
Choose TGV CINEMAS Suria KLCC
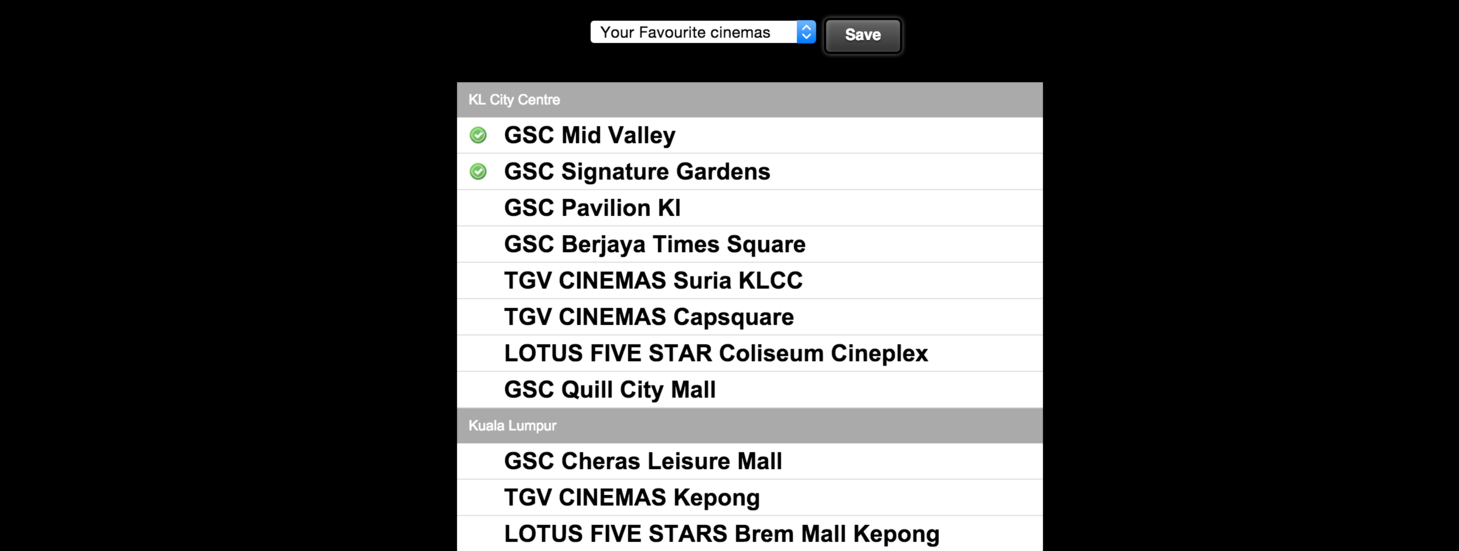coord(653,281)
